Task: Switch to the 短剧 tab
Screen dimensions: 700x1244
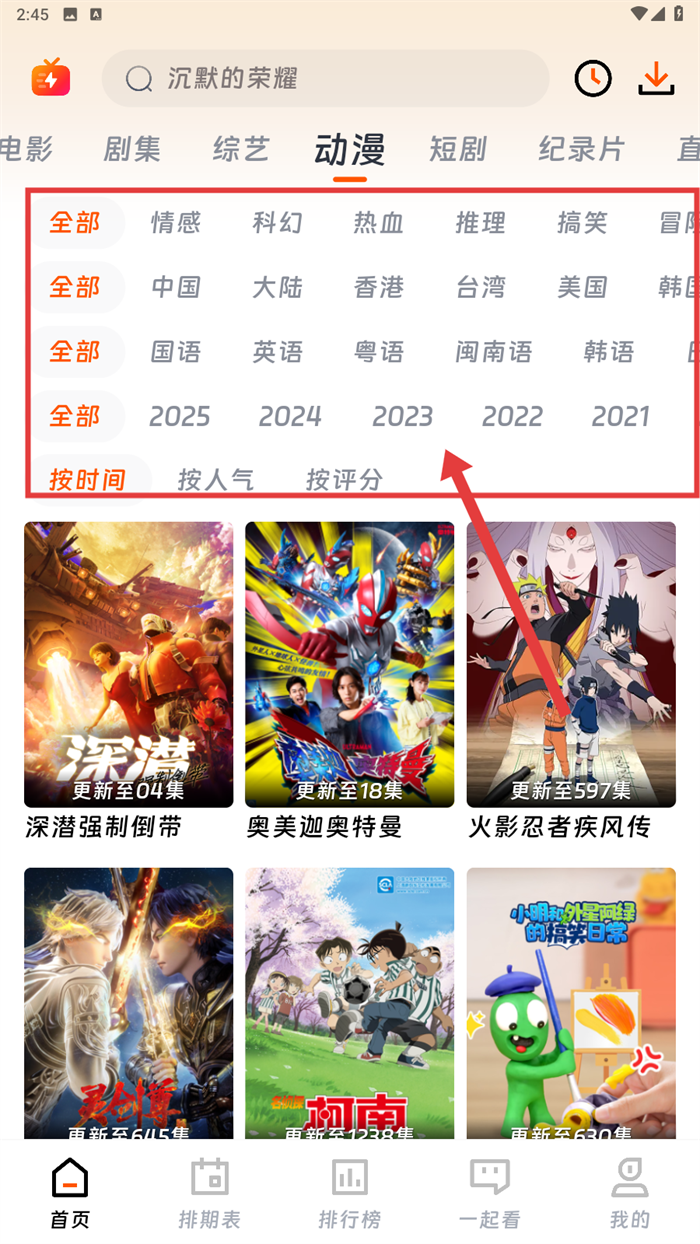Action: click(x=458, y=150)
